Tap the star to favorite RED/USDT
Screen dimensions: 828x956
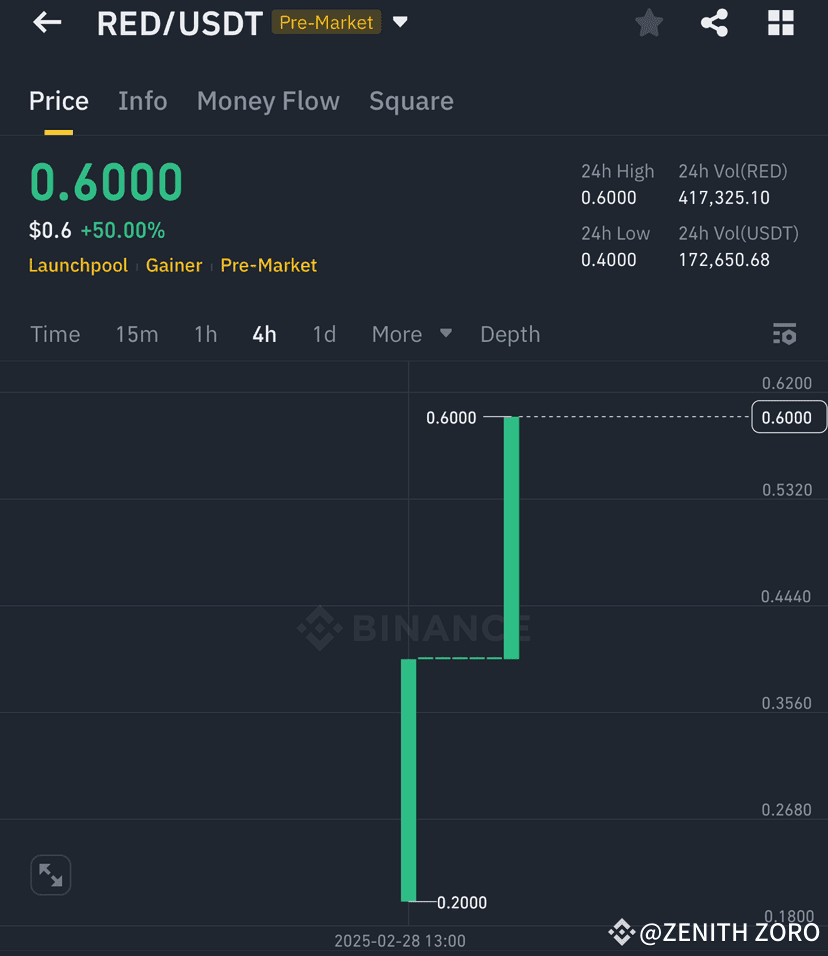[648, 22]
